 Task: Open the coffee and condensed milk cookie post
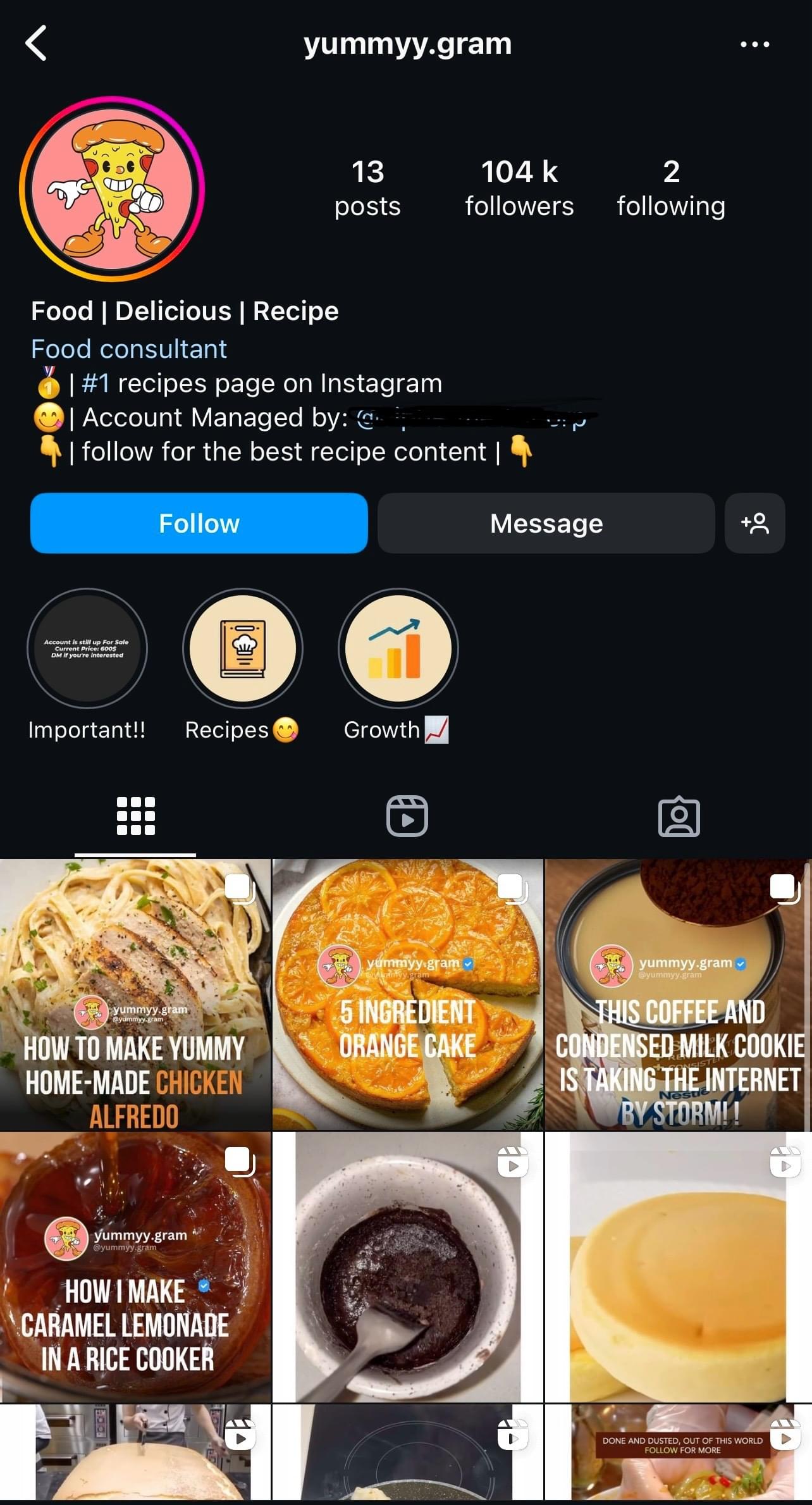(678, 994)
